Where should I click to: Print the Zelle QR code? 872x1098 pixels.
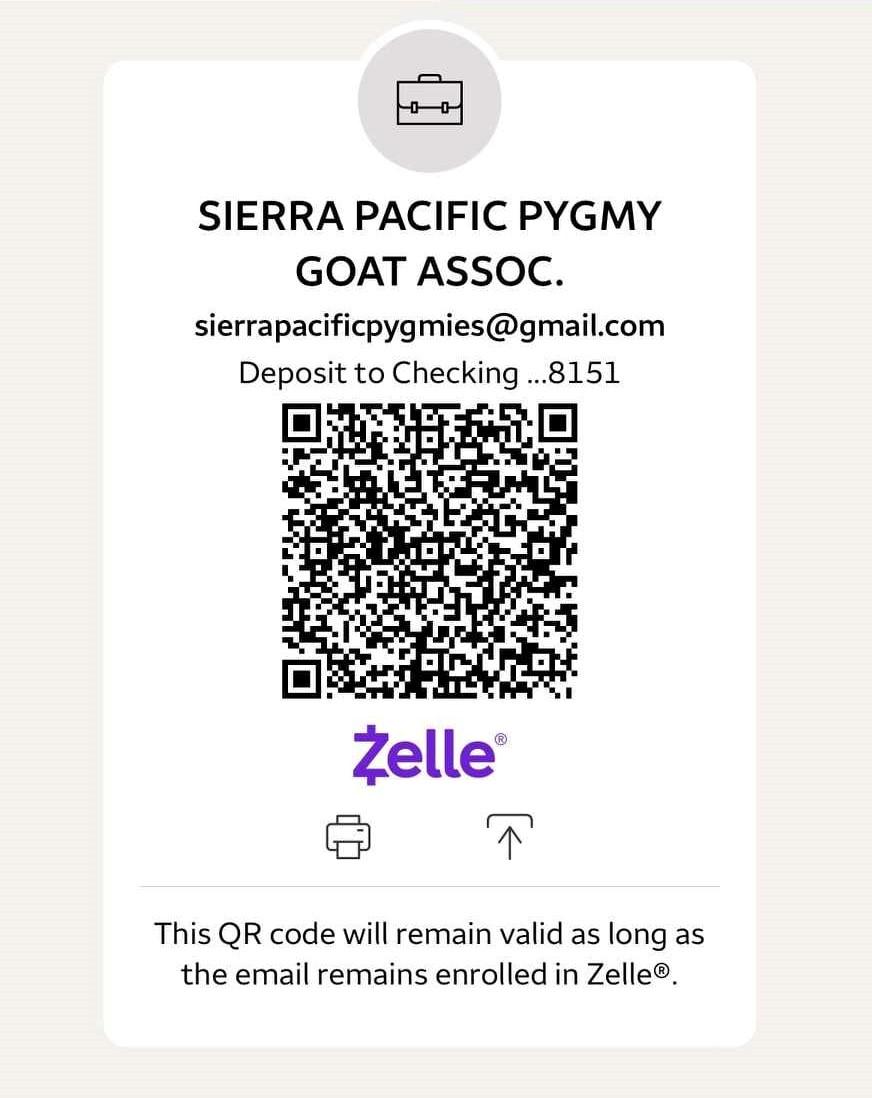click(348, 836)
